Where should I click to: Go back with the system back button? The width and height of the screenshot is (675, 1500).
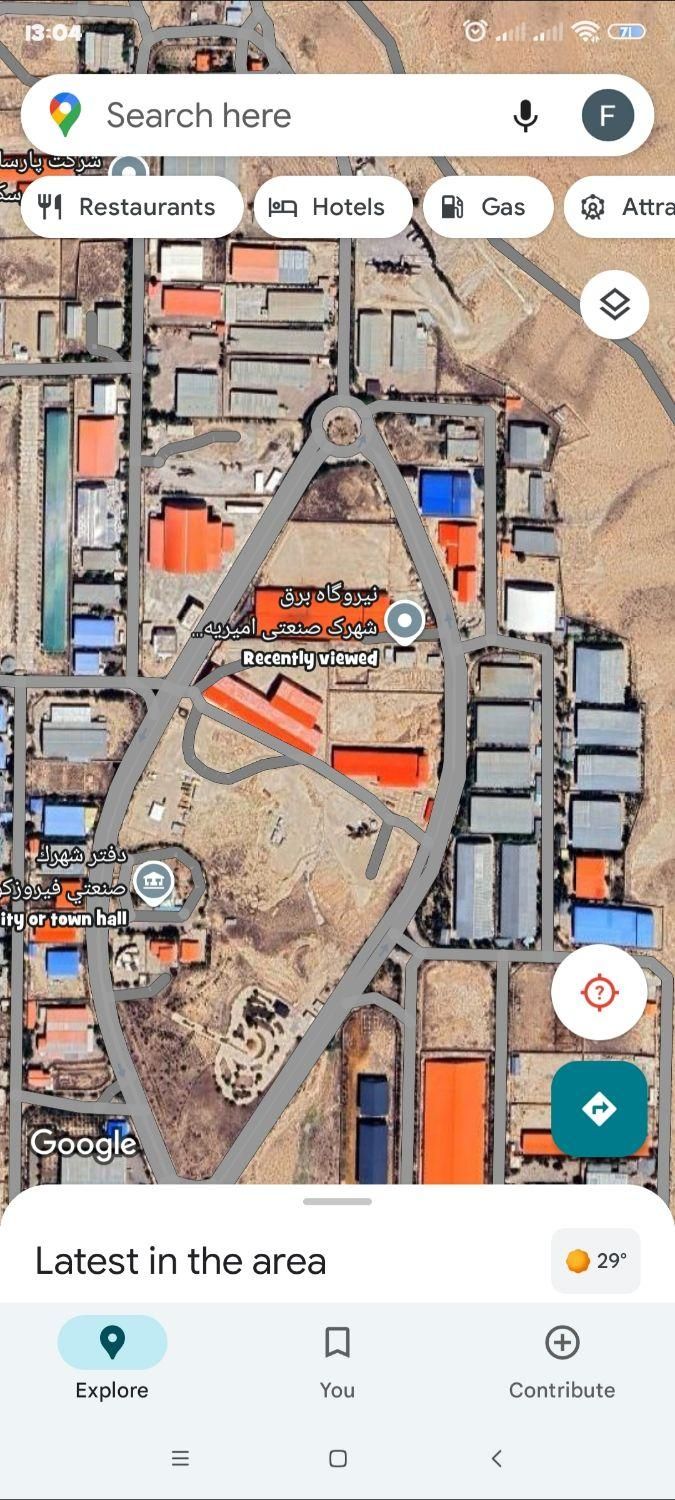496,1459
